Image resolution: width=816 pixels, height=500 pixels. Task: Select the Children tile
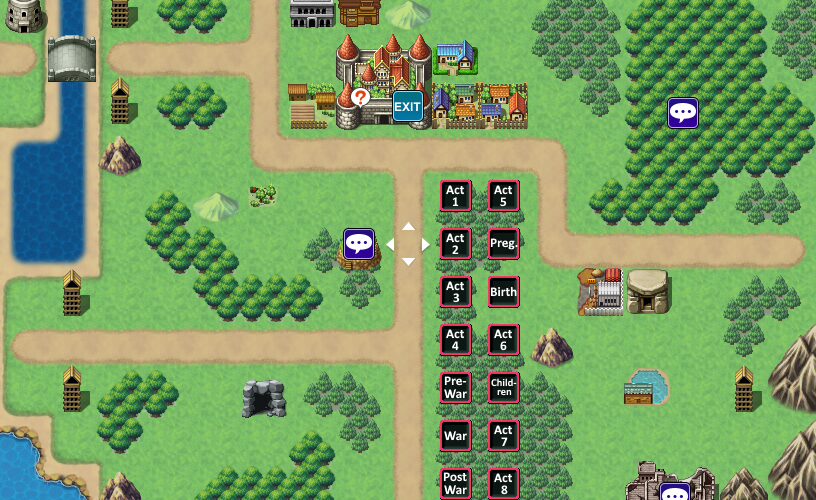(503, 388)
